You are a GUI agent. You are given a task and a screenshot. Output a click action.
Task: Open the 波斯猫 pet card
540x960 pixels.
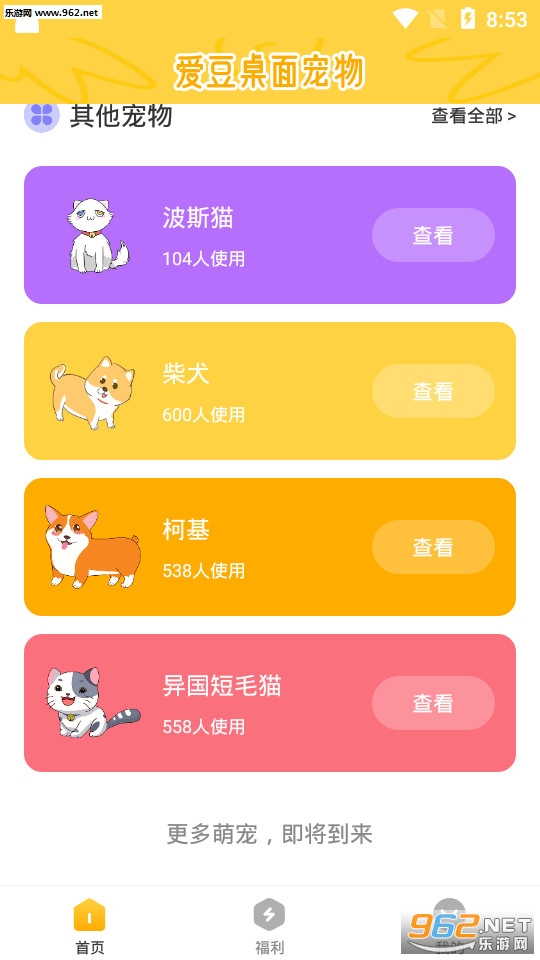point(269,235)
